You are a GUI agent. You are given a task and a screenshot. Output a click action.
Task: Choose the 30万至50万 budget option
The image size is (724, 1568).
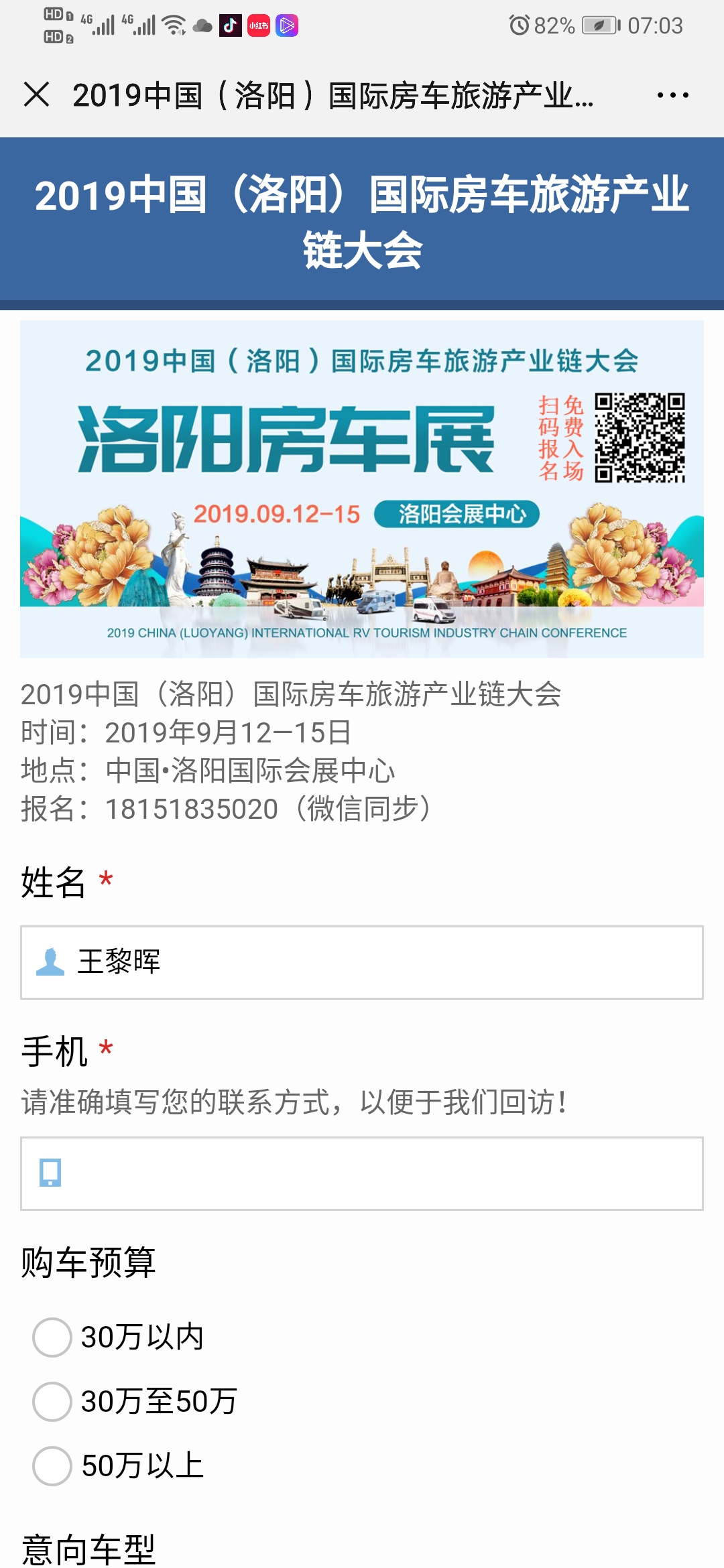pyautogui.click(x=52, y=1401)
